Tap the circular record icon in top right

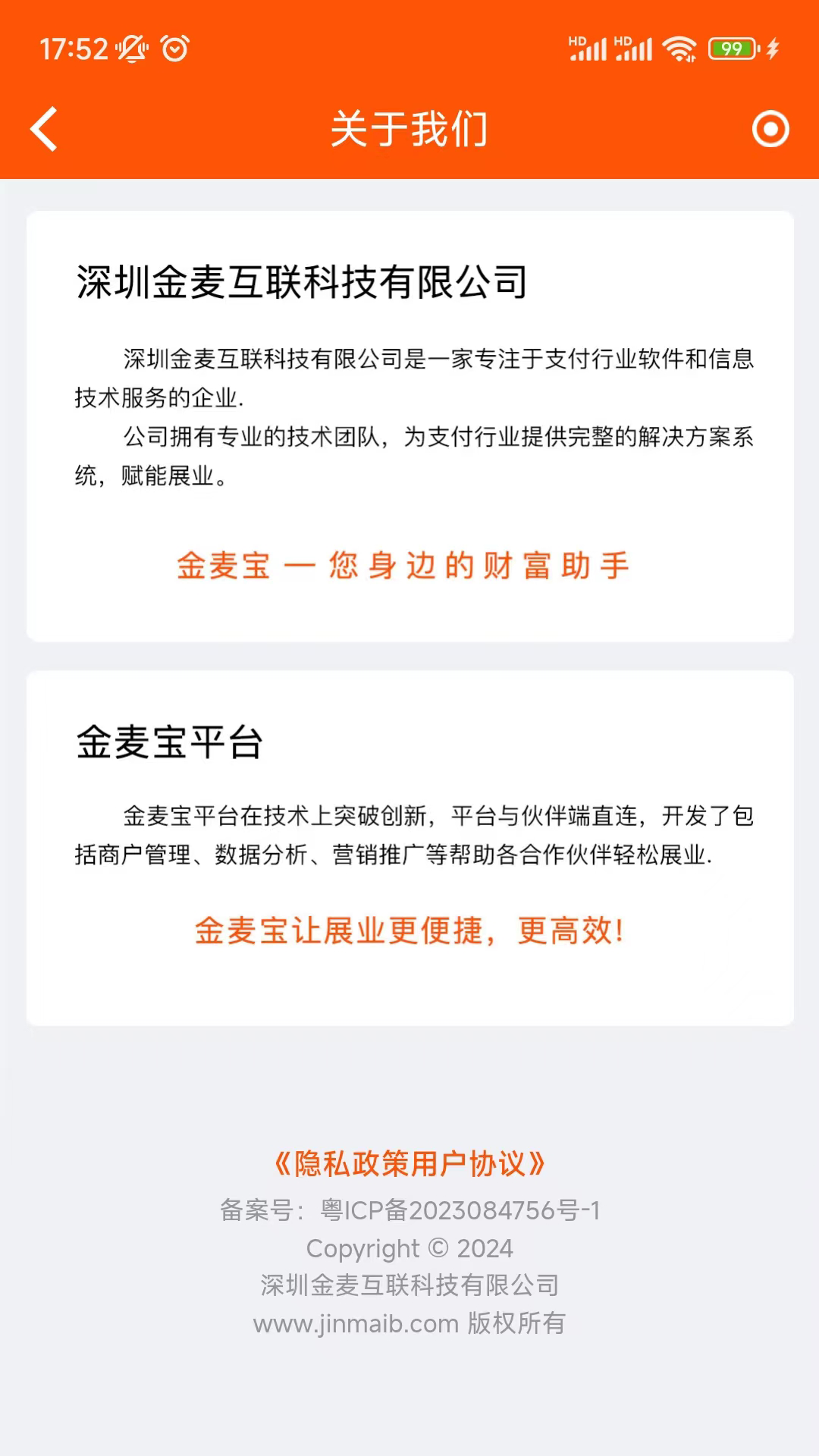click(x=770, y=128)
